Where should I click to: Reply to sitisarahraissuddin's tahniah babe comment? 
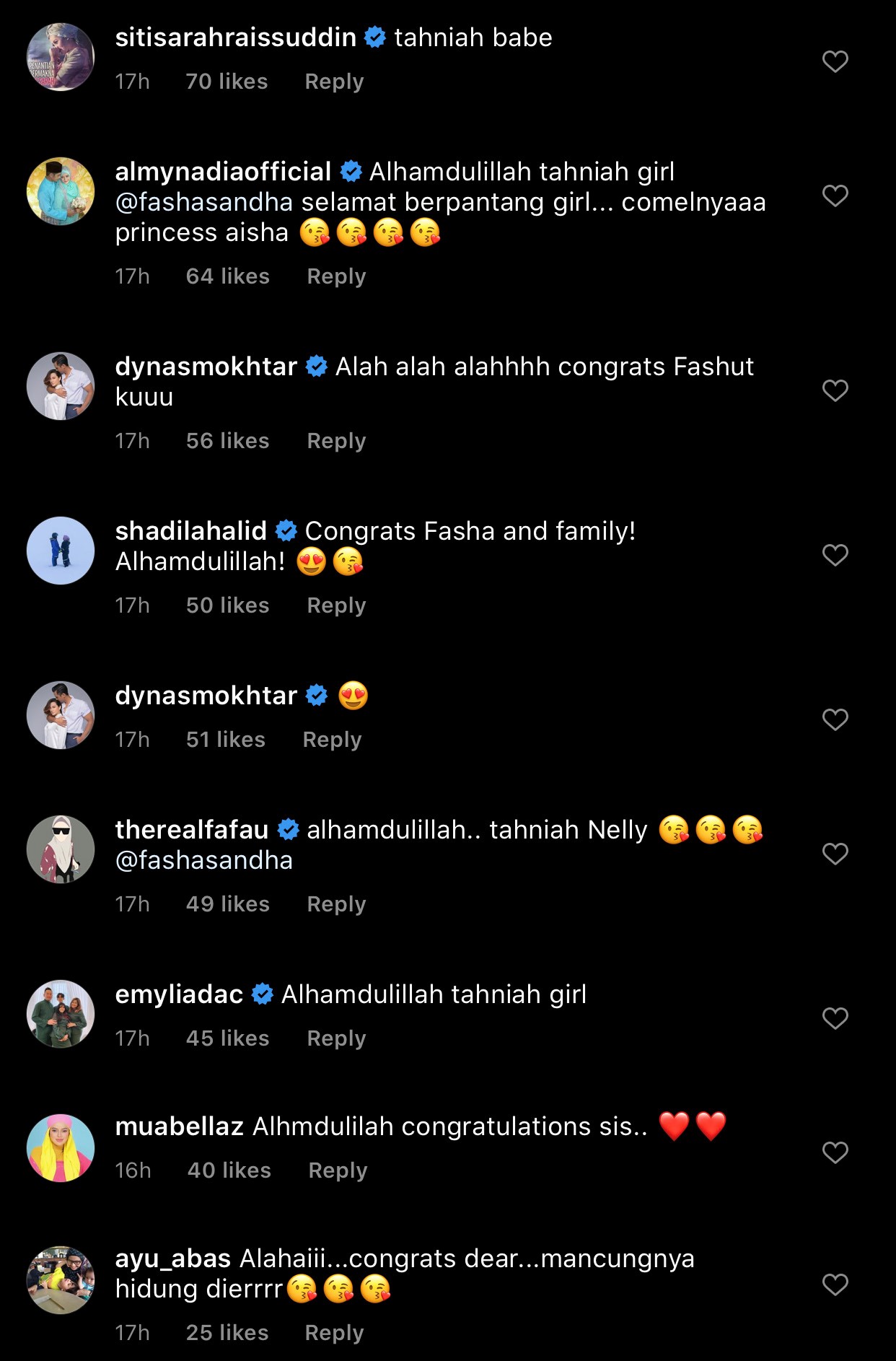pyautogui.click(x=334, y=82)
